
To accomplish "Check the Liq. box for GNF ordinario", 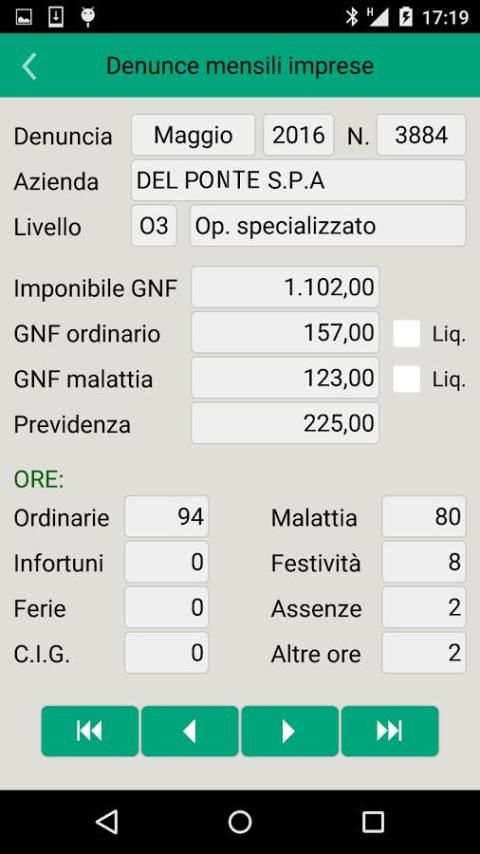I will coord(406,333).
